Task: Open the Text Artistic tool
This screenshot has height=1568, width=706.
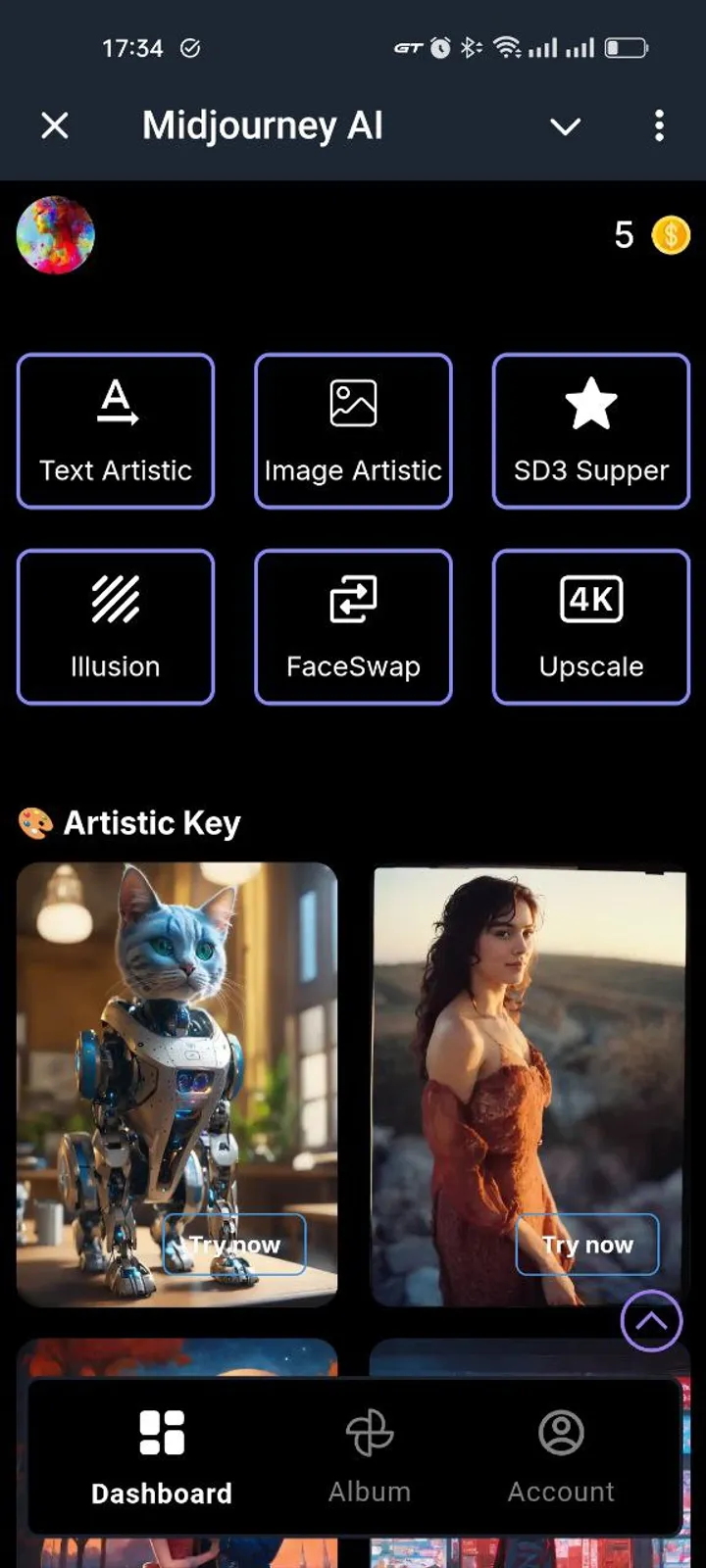Action: click(116, 431)
